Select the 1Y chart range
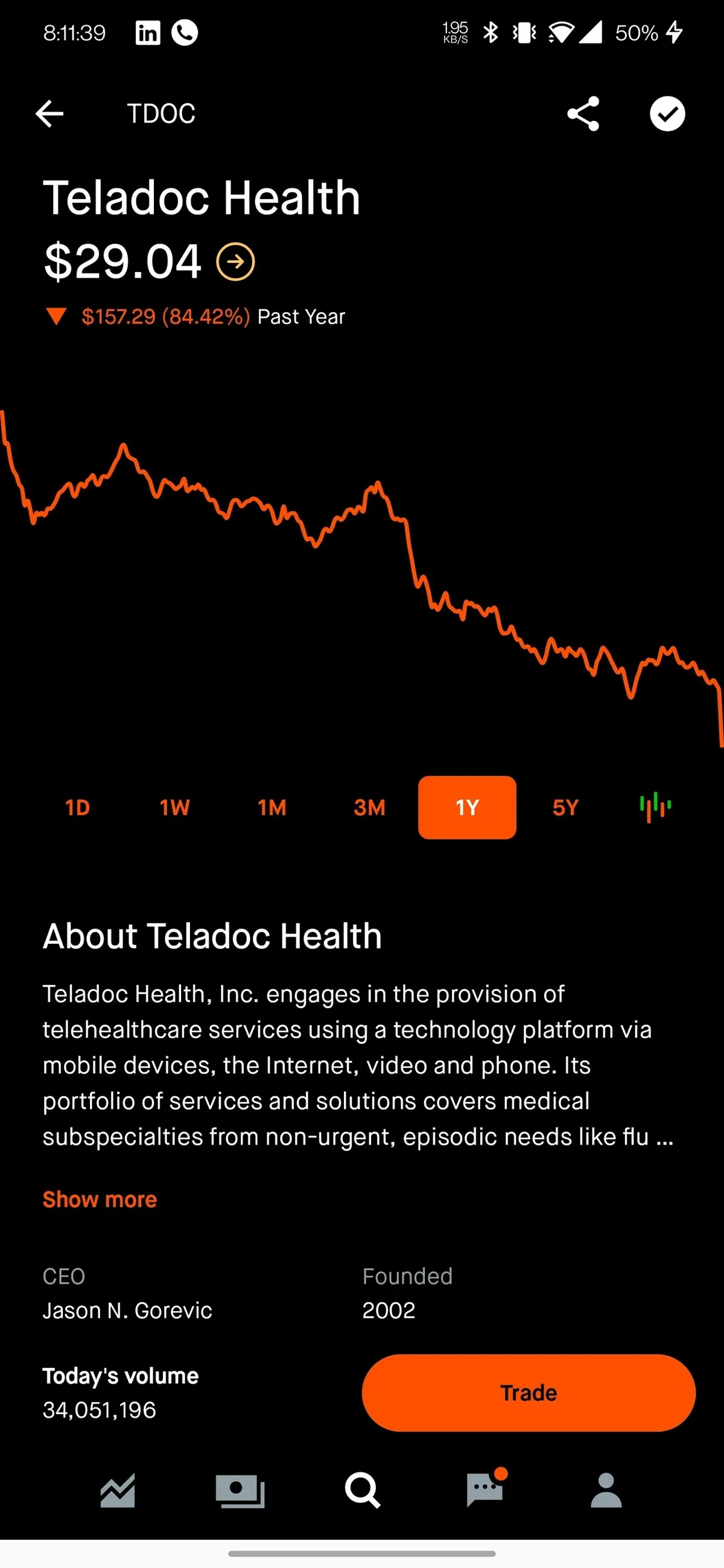The width and height of the screenshot is (724, 1568). [x=467, y=808]
